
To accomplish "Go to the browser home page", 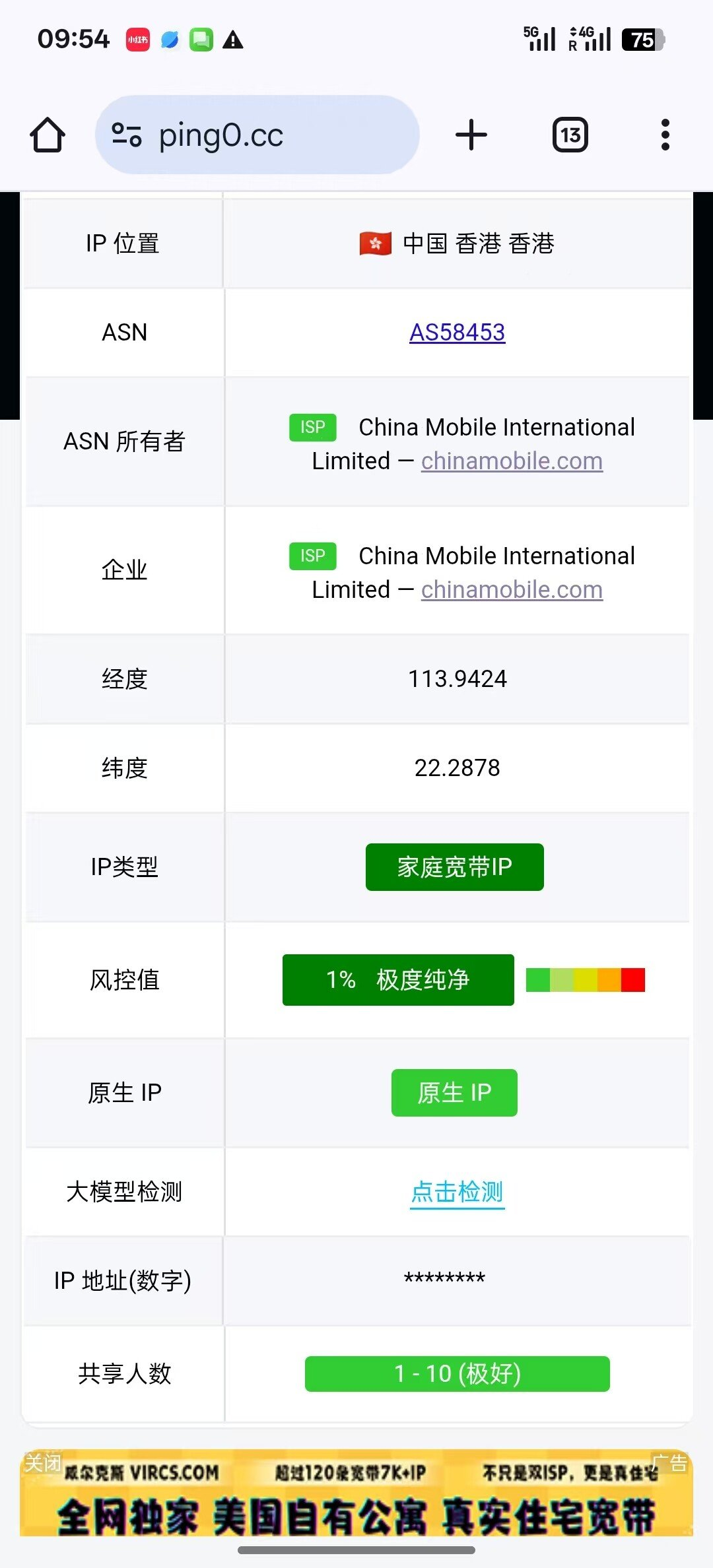I will point(48,135).
